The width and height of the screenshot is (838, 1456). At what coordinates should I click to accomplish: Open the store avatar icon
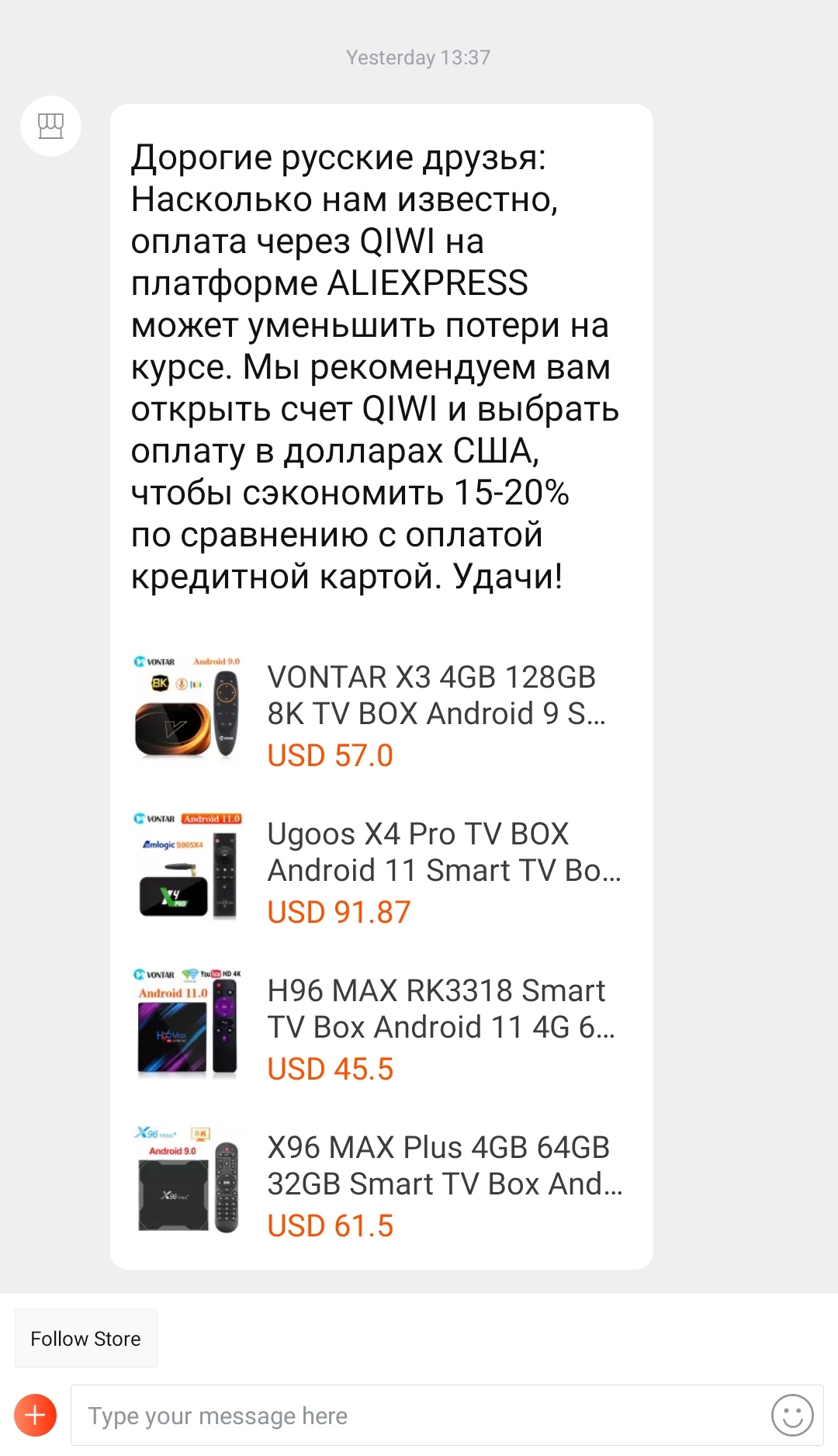click(50, 126)
